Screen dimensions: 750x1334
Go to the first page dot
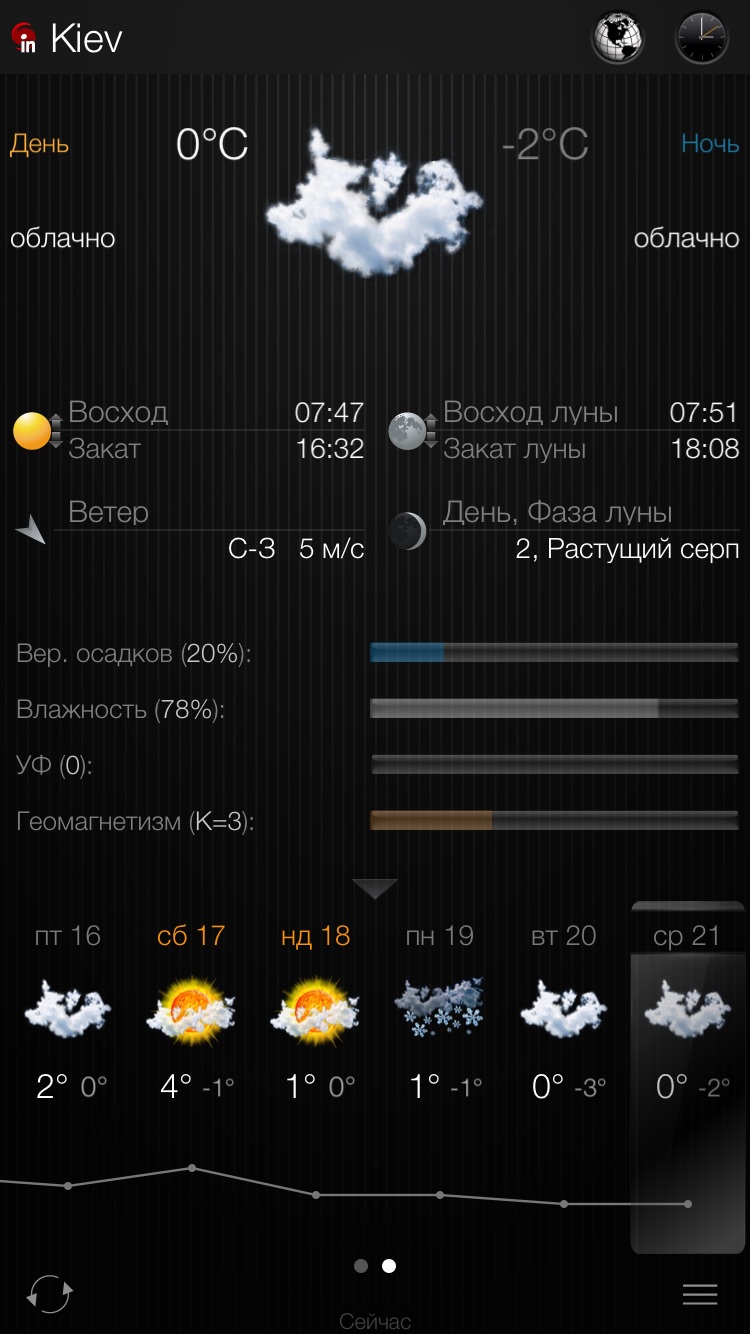(x=361, y=1266)
